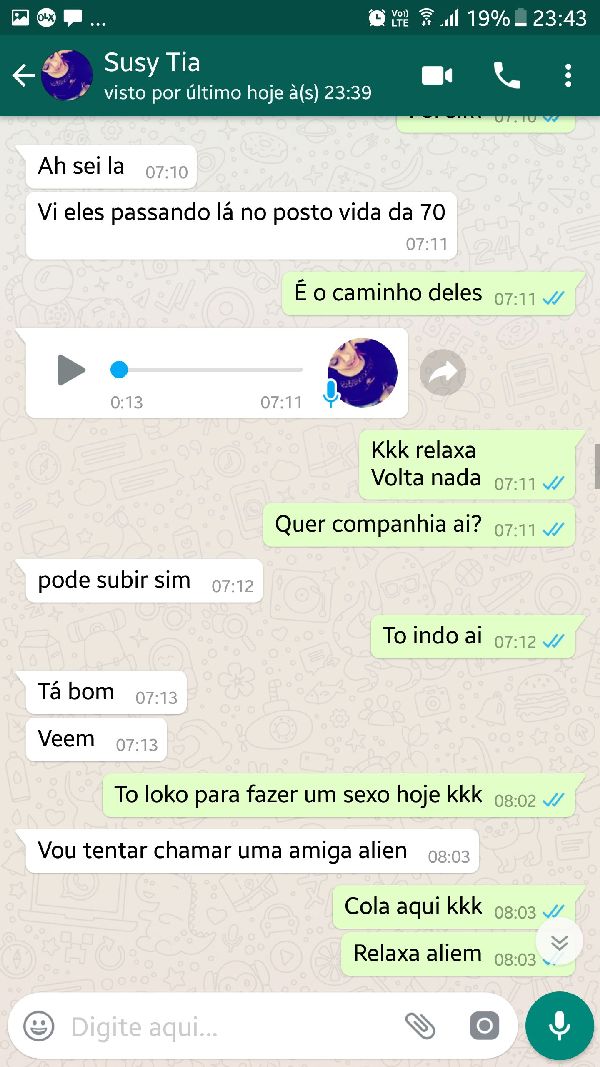Record a voice message with the microphone

pyautogui.click(x=559, y=1026)
